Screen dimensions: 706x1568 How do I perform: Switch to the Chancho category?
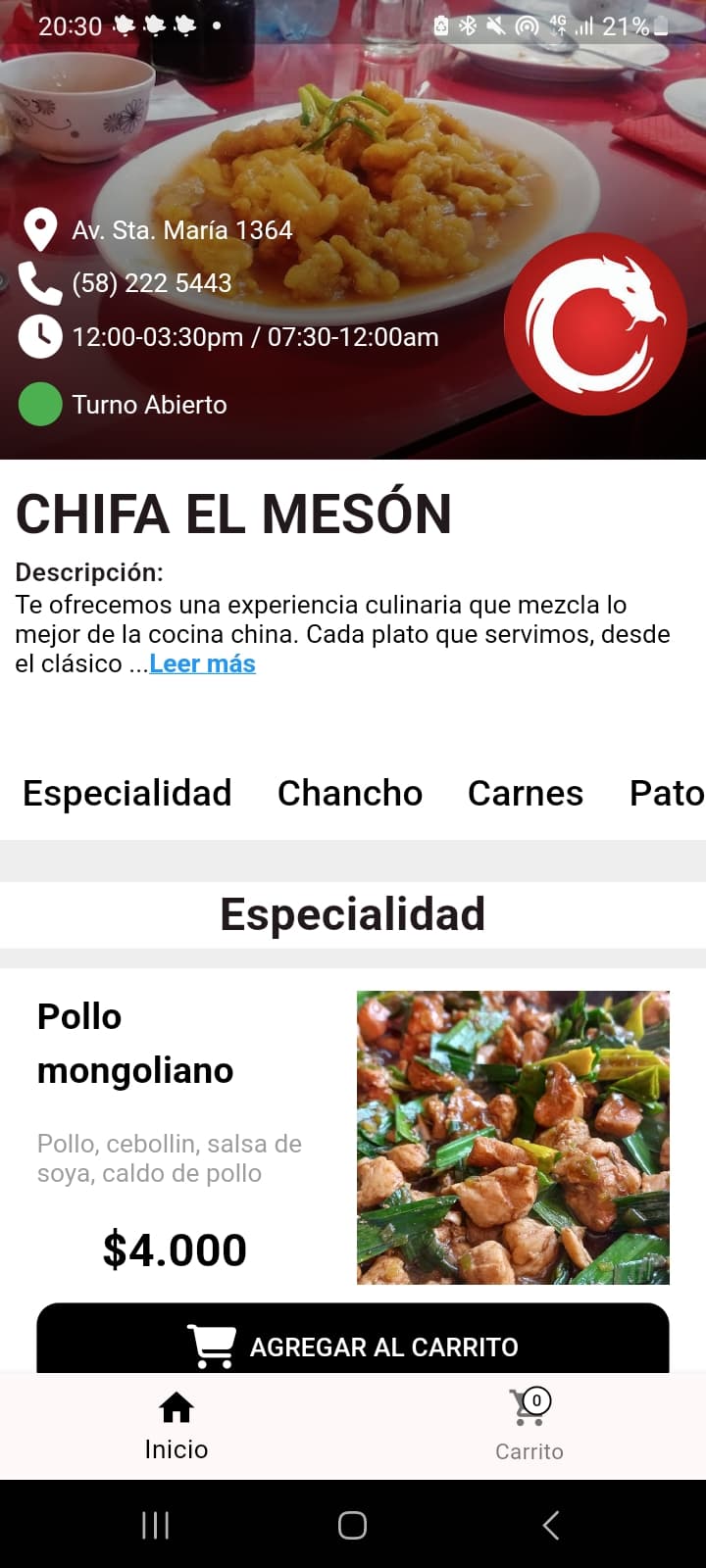[x=350, y=793]
